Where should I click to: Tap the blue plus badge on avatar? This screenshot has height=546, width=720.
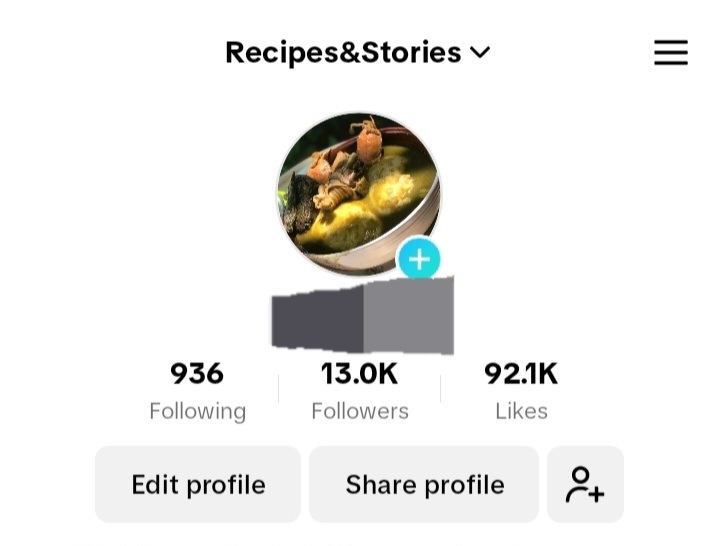coord(419,259)
